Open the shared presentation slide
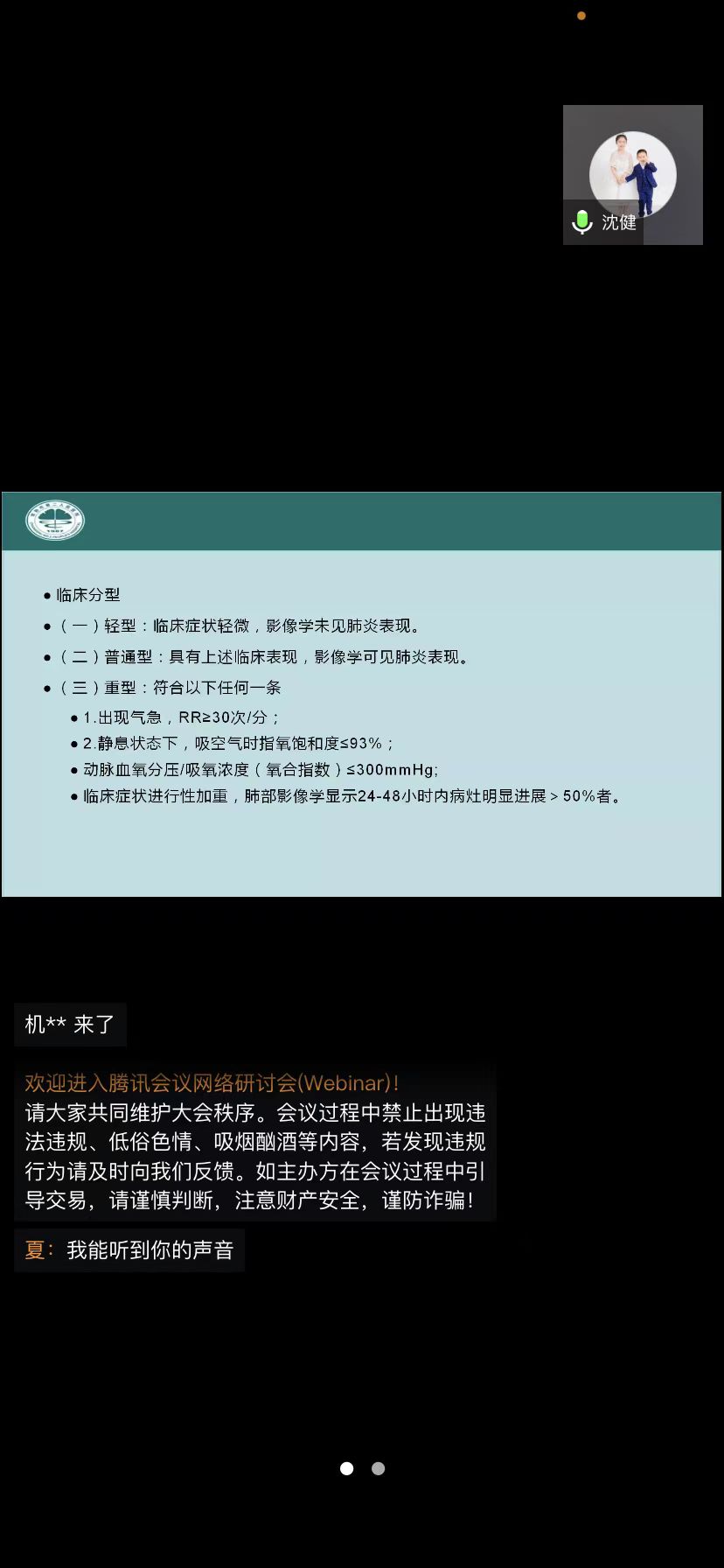The image size is (724, 1568). point(362,694)
